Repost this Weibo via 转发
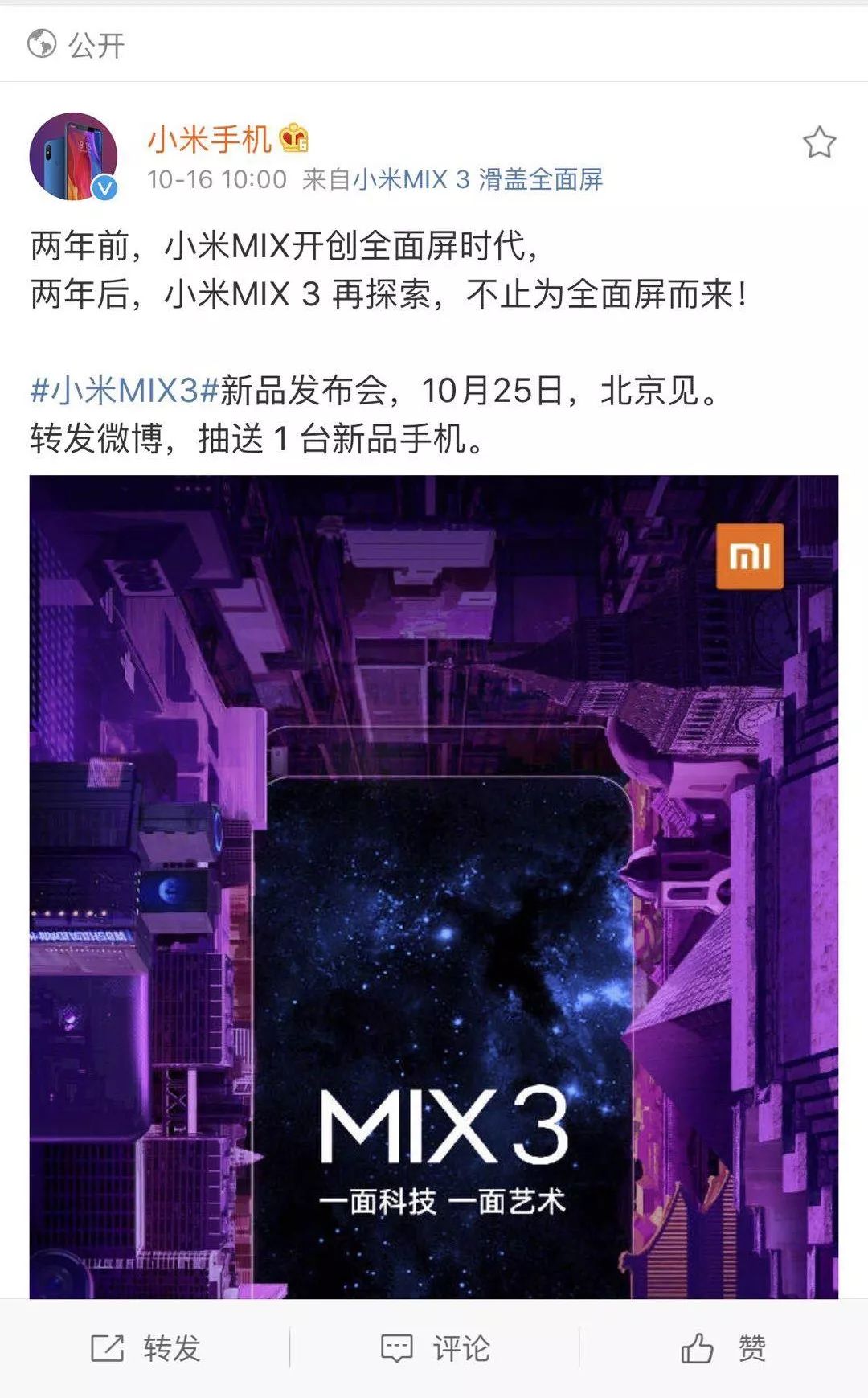868x1398 pixels. (x=145, y=1348)
